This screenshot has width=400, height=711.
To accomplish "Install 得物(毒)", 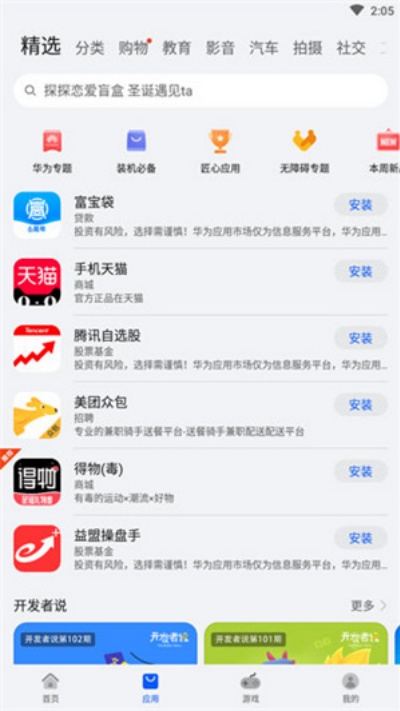I will point(361,471).
